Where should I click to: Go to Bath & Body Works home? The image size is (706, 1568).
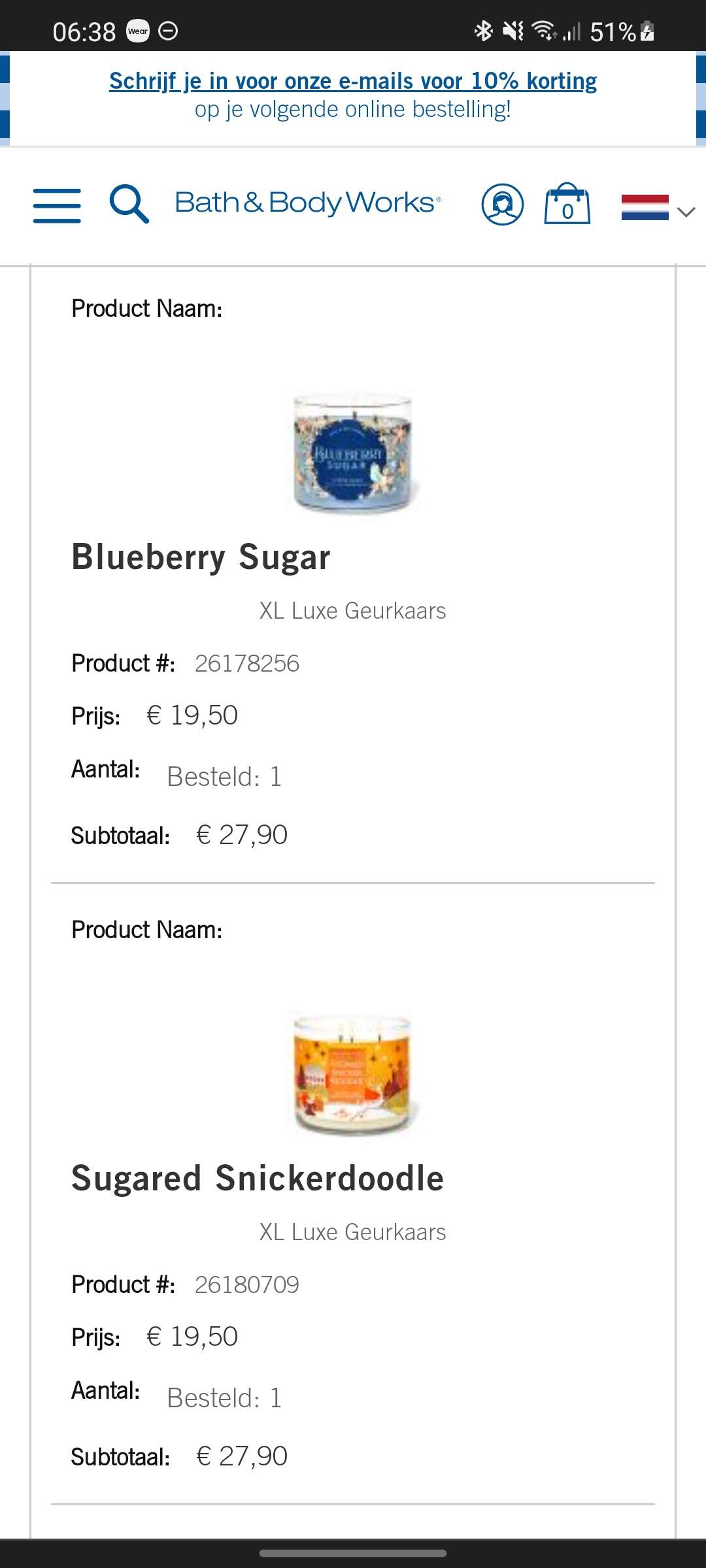pos(308,203)
